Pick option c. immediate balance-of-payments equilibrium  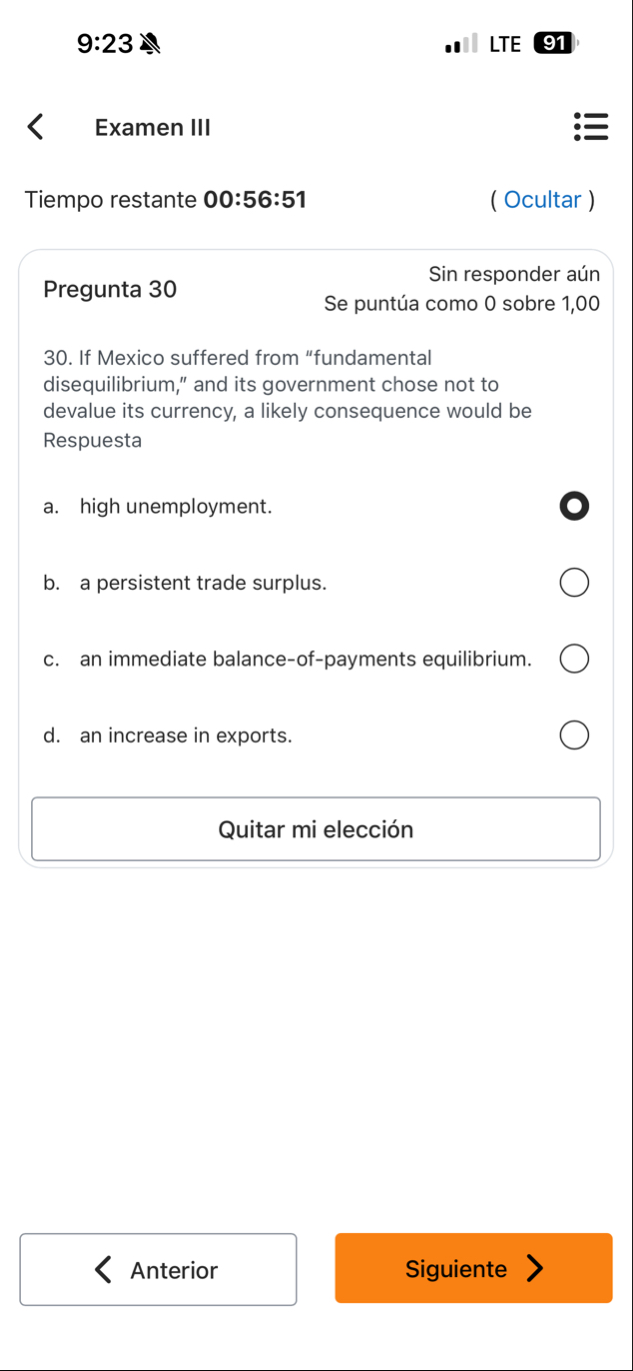573,660
